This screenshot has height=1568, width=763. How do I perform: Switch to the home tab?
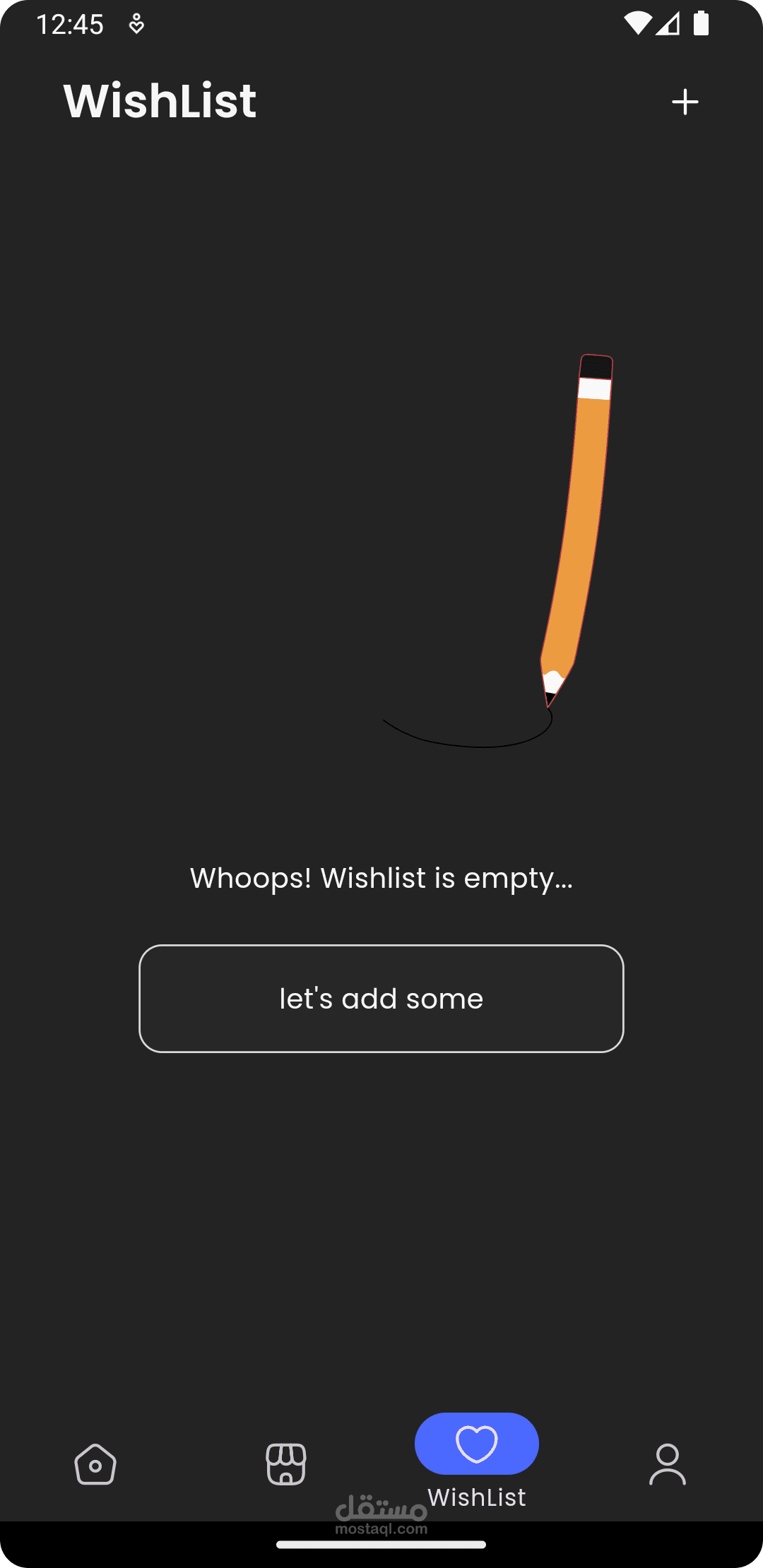click(95, 1464)
